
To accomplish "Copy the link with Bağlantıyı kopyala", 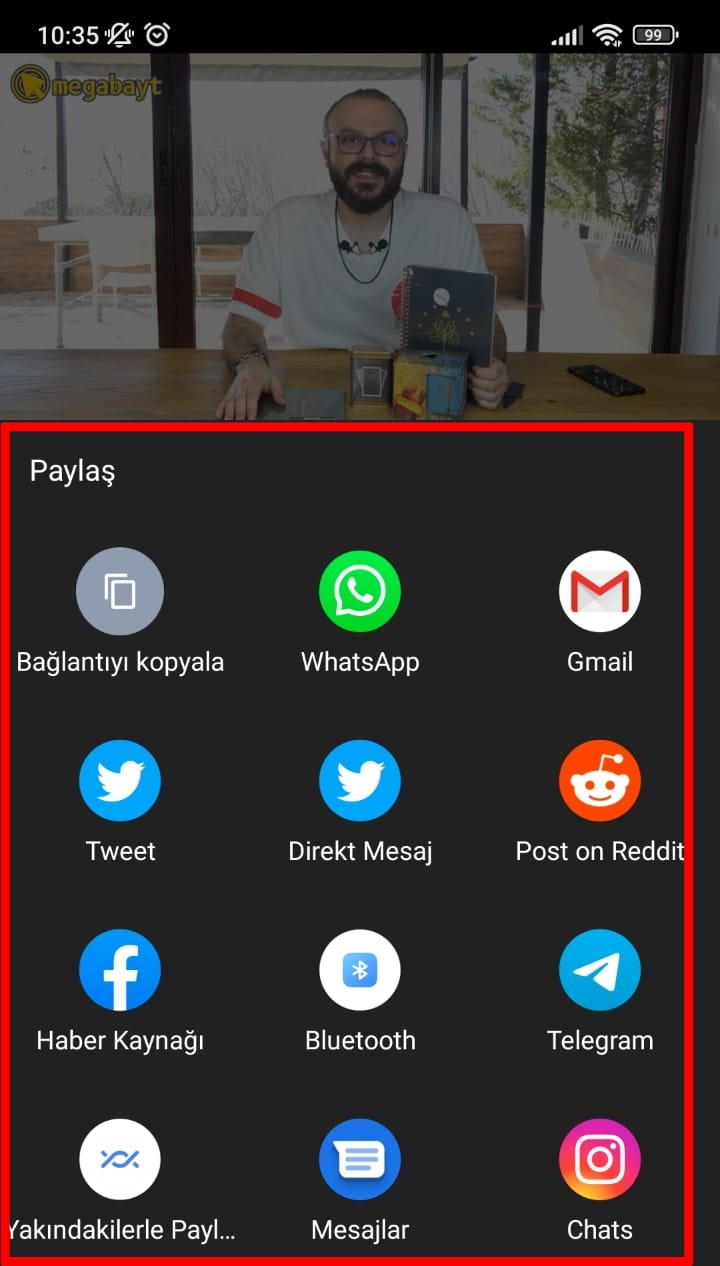I will pyautogui.click(x=120, y=591).
